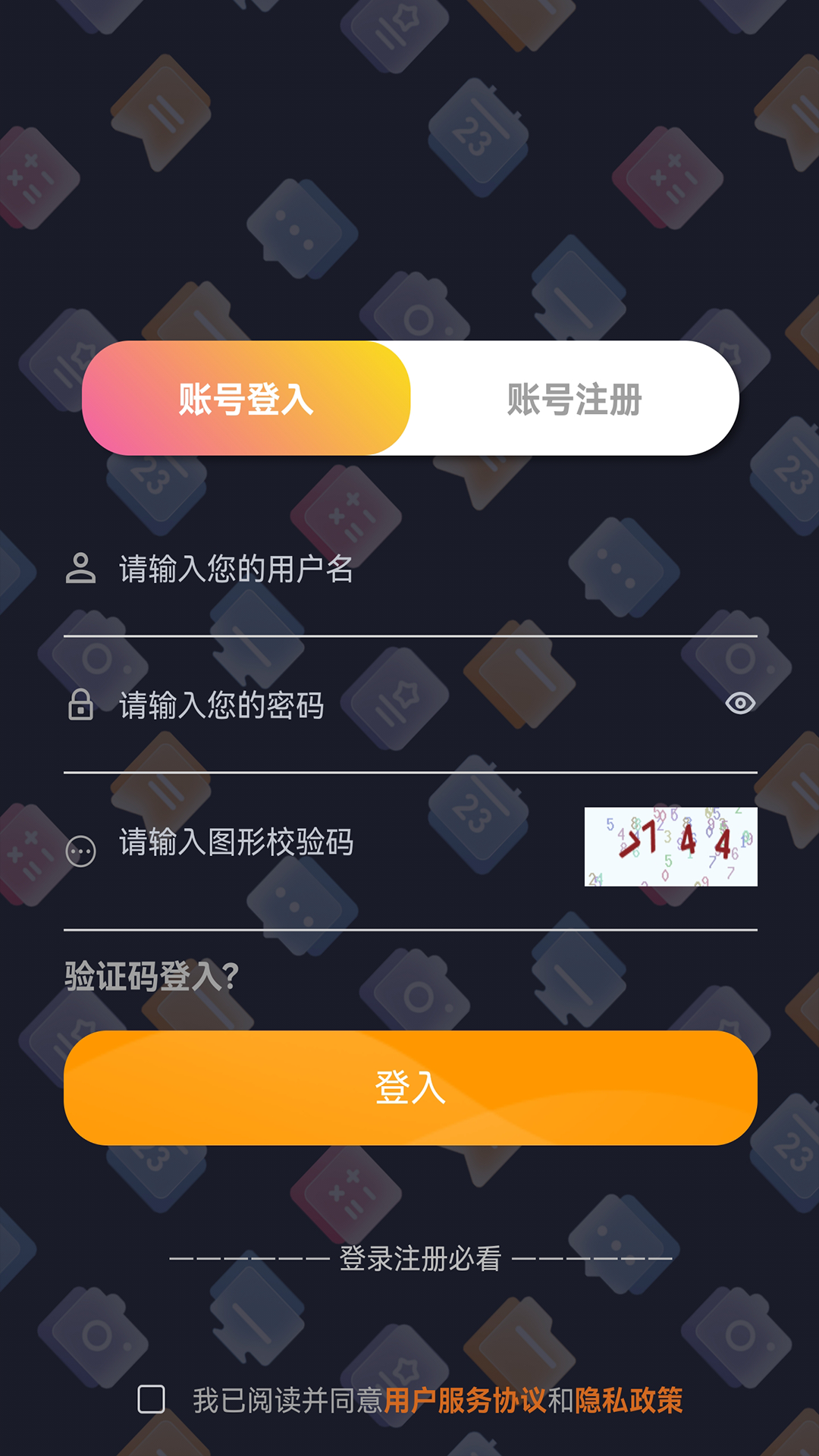Switch to the 账号注册 tab
Image resolution: width=819 pixels, height=1456 pixels.
574,400
